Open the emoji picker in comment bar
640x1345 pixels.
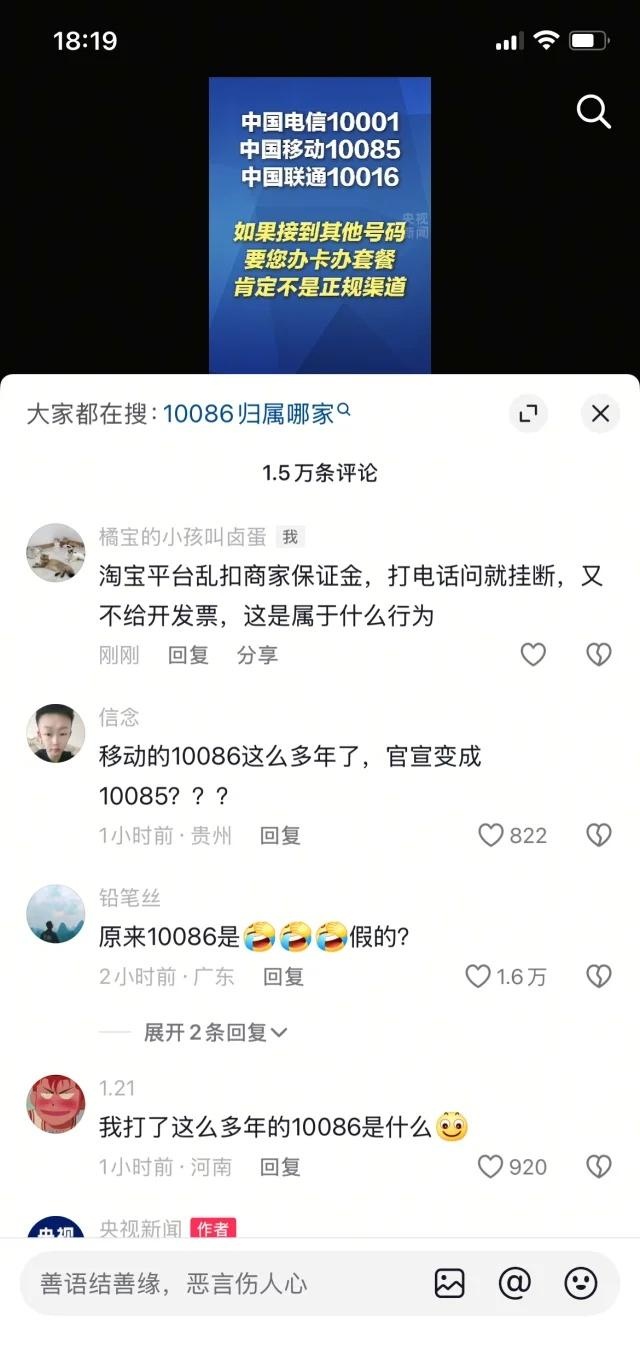coord(580,1283)
